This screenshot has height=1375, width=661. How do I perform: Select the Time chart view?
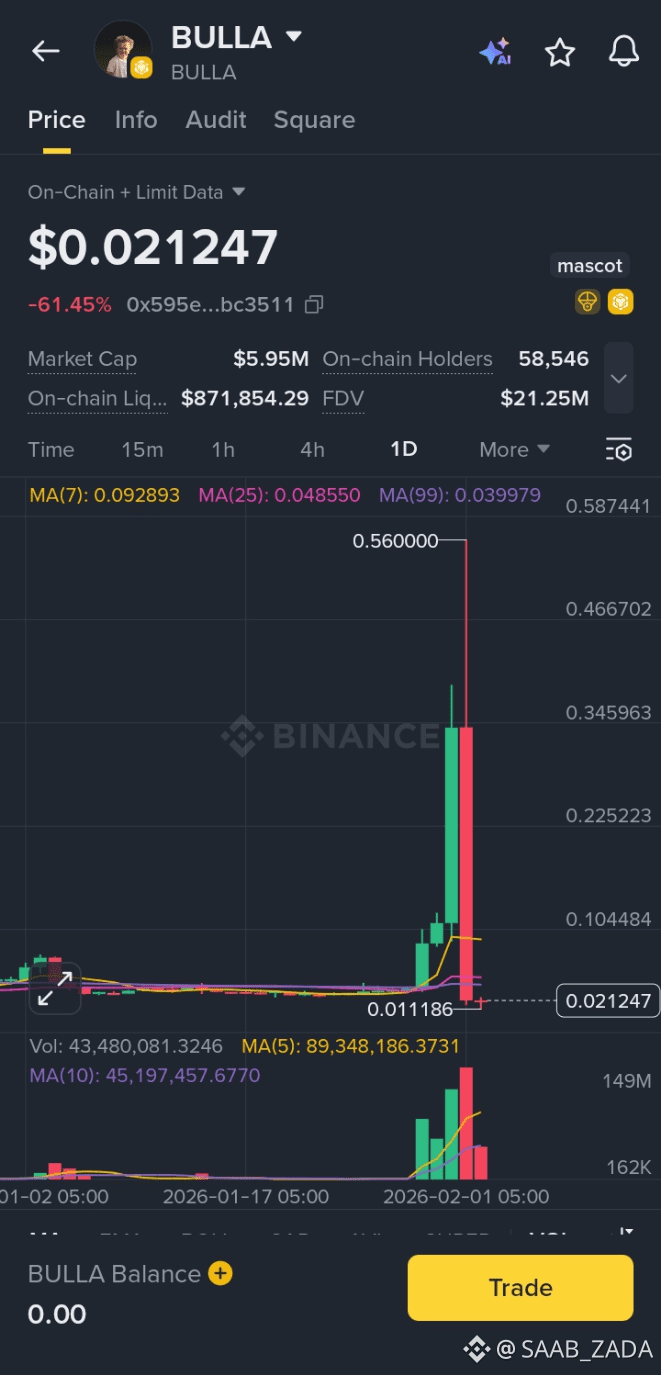[51, 450]
